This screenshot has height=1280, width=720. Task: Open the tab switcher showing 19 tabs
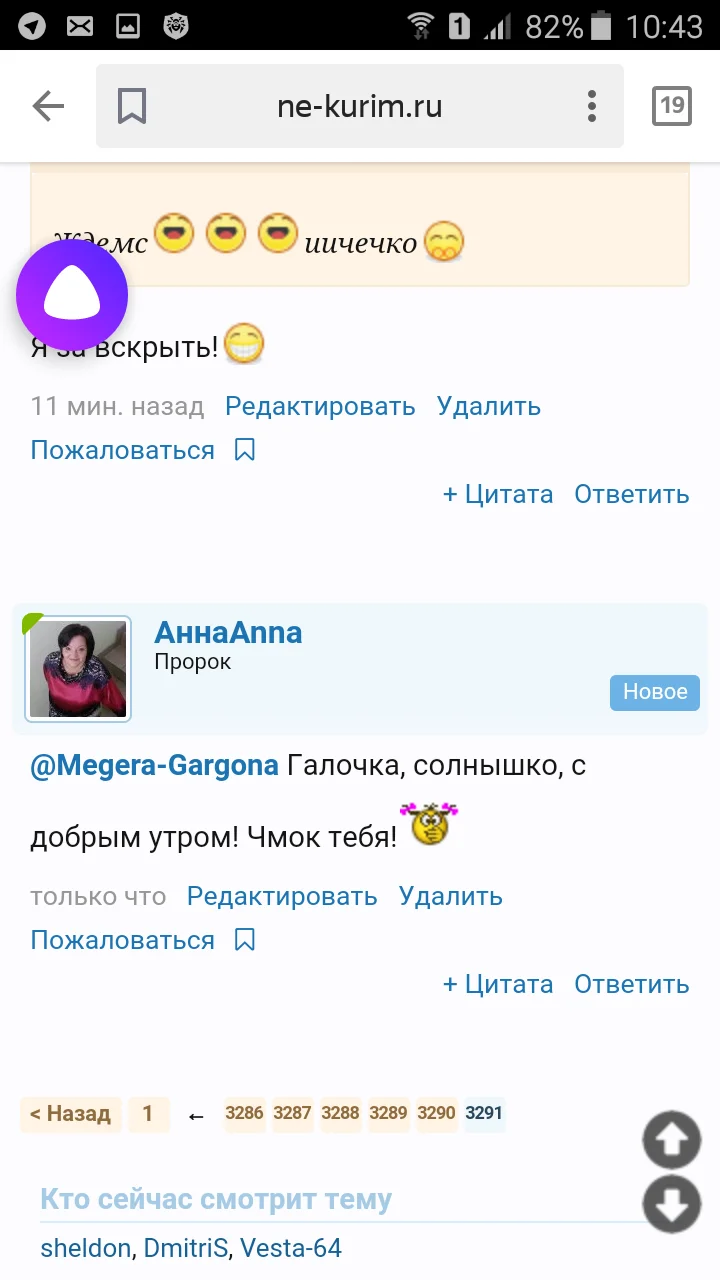click(x=673, y=105)
